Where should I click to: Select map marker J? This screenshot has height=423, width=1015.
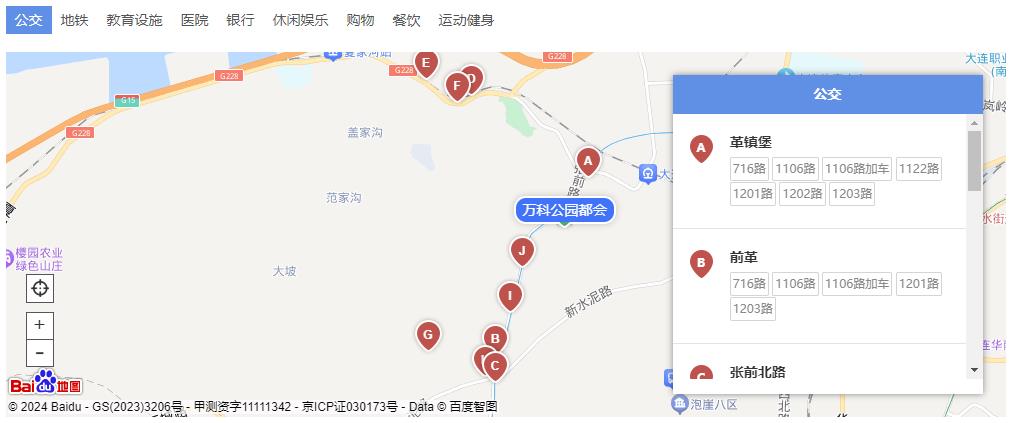click(520, 249)
